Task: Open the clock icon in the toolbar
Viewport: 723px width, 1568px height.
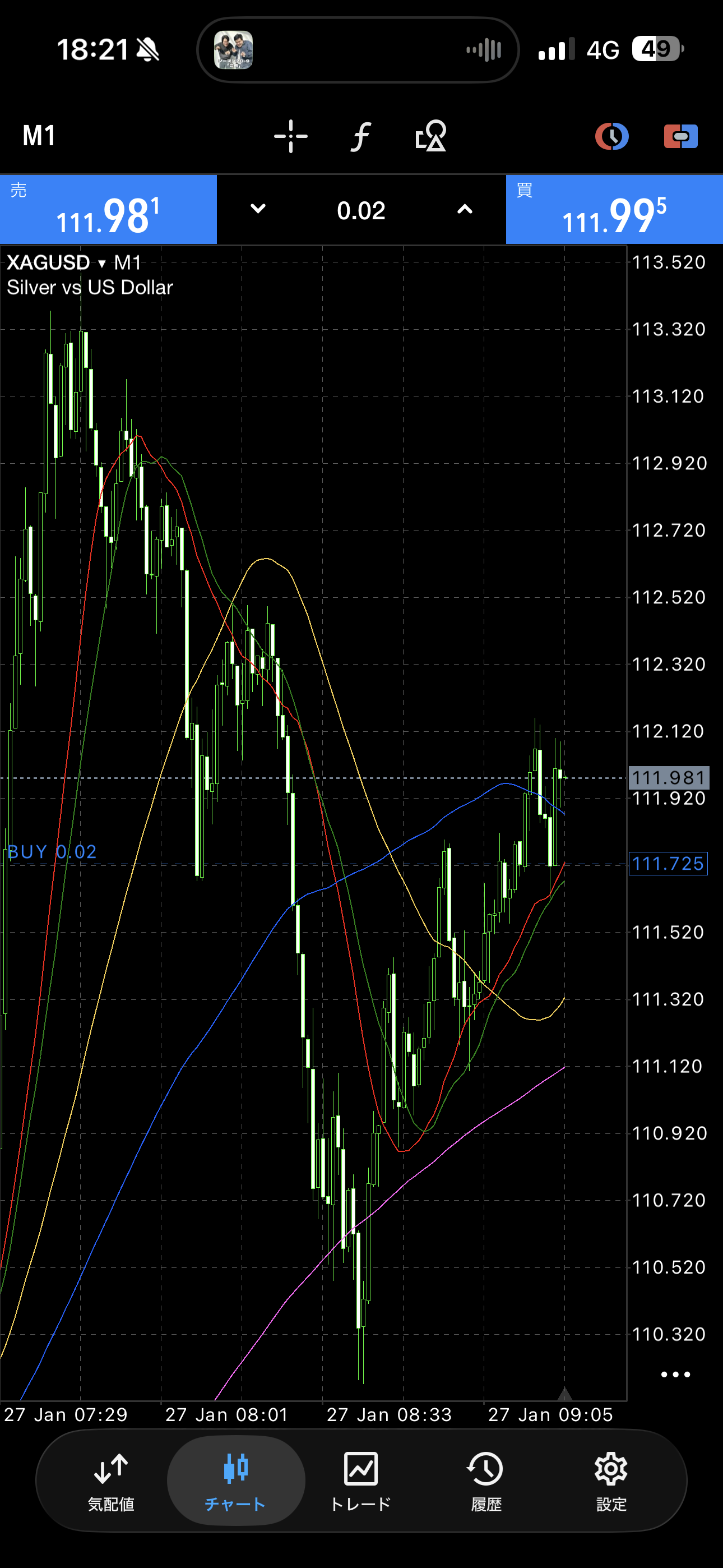Action: pos(611,136)
